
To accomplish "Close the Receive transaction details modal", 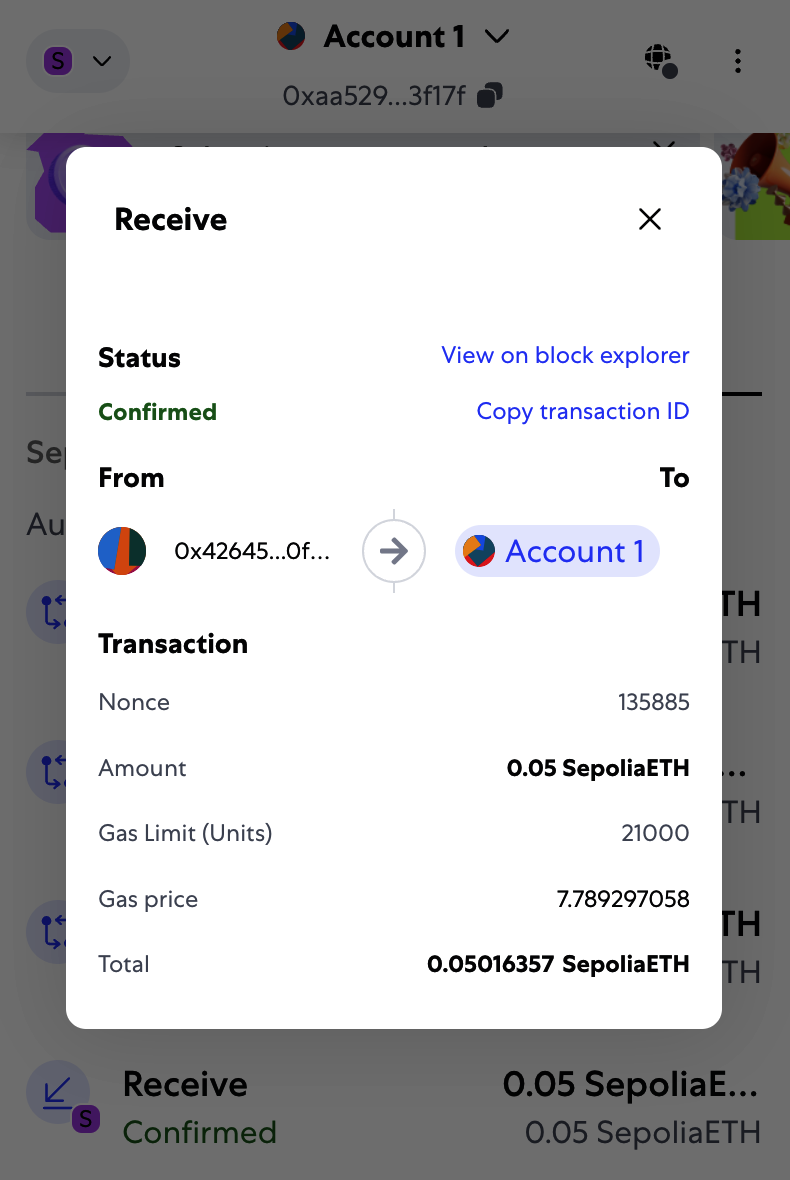I will (x=650, y=219).
